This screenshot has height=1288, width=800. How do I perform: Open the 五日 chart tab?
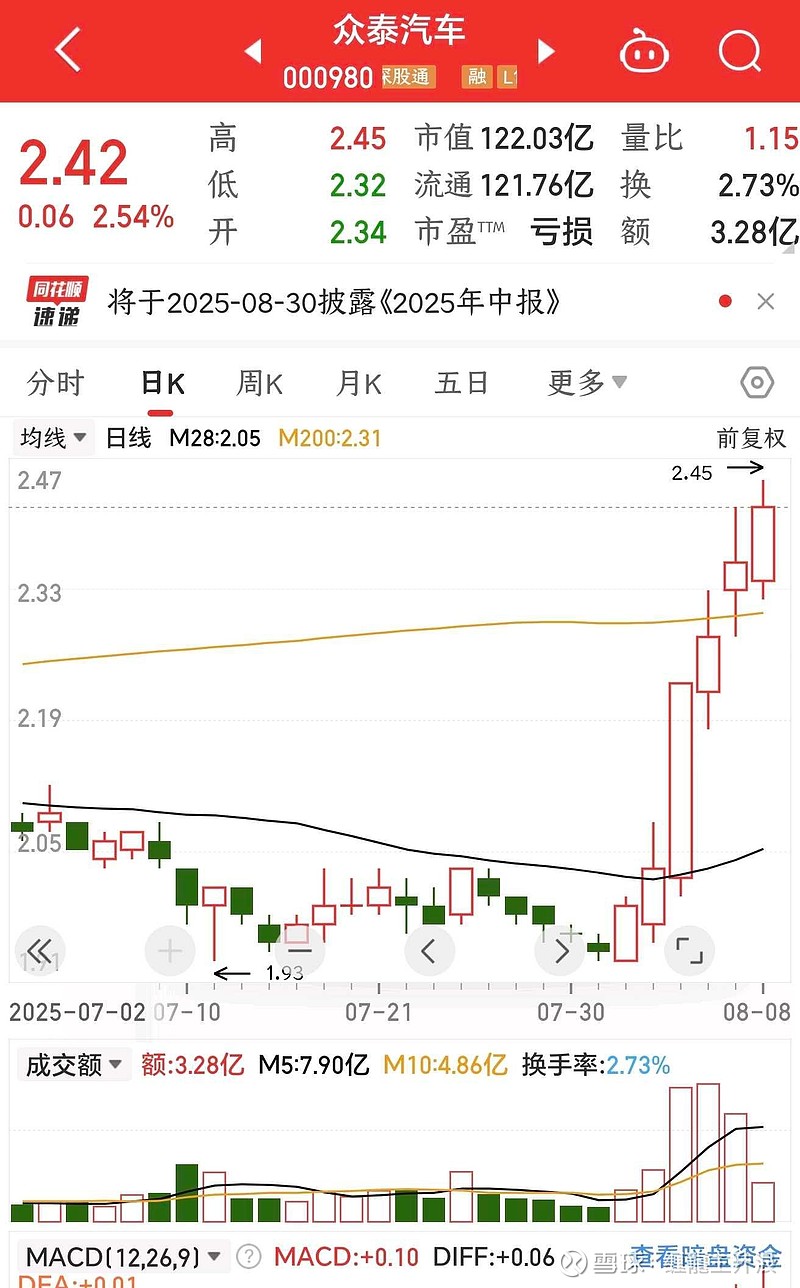(462, 383)
